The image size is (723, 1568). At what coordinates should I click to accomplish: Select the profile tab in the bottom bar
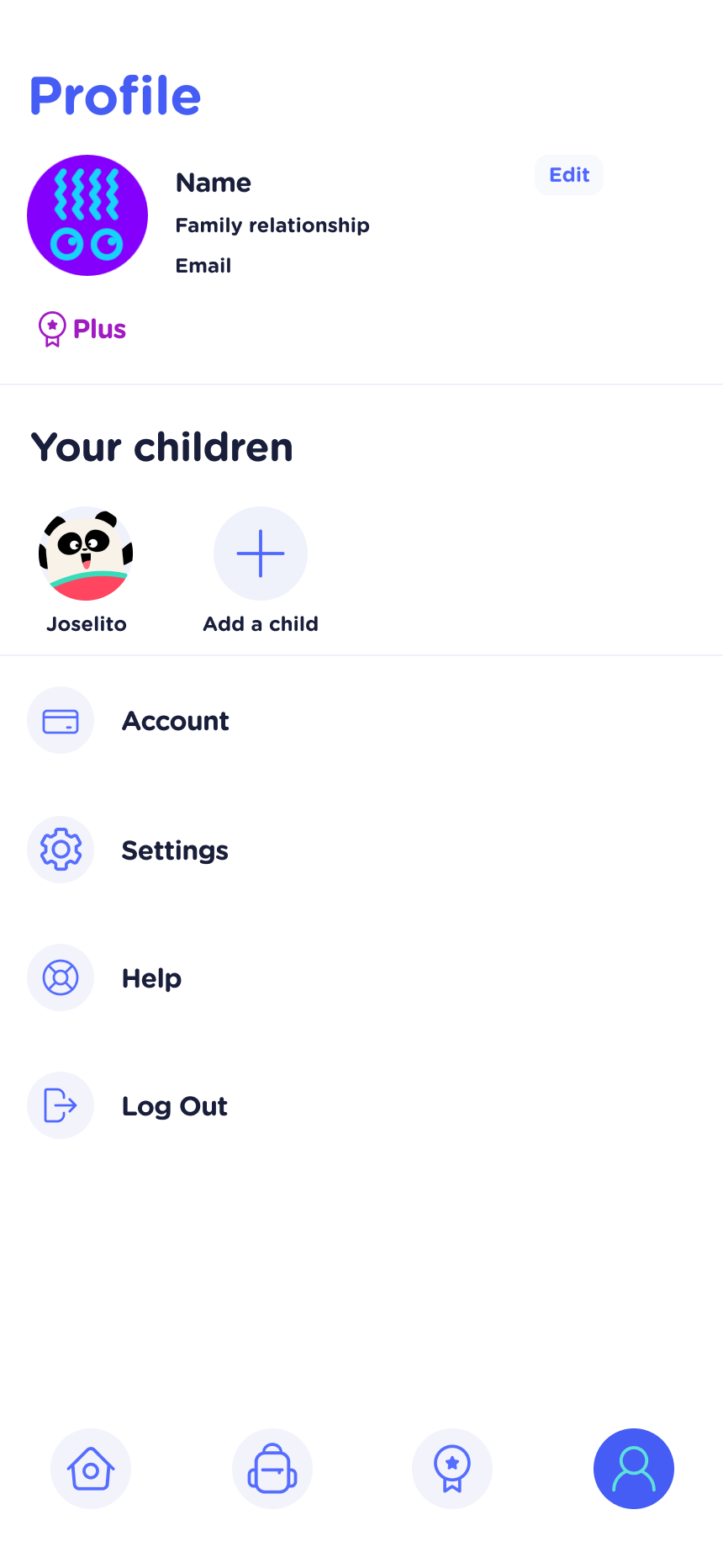tap(634, 1469)
